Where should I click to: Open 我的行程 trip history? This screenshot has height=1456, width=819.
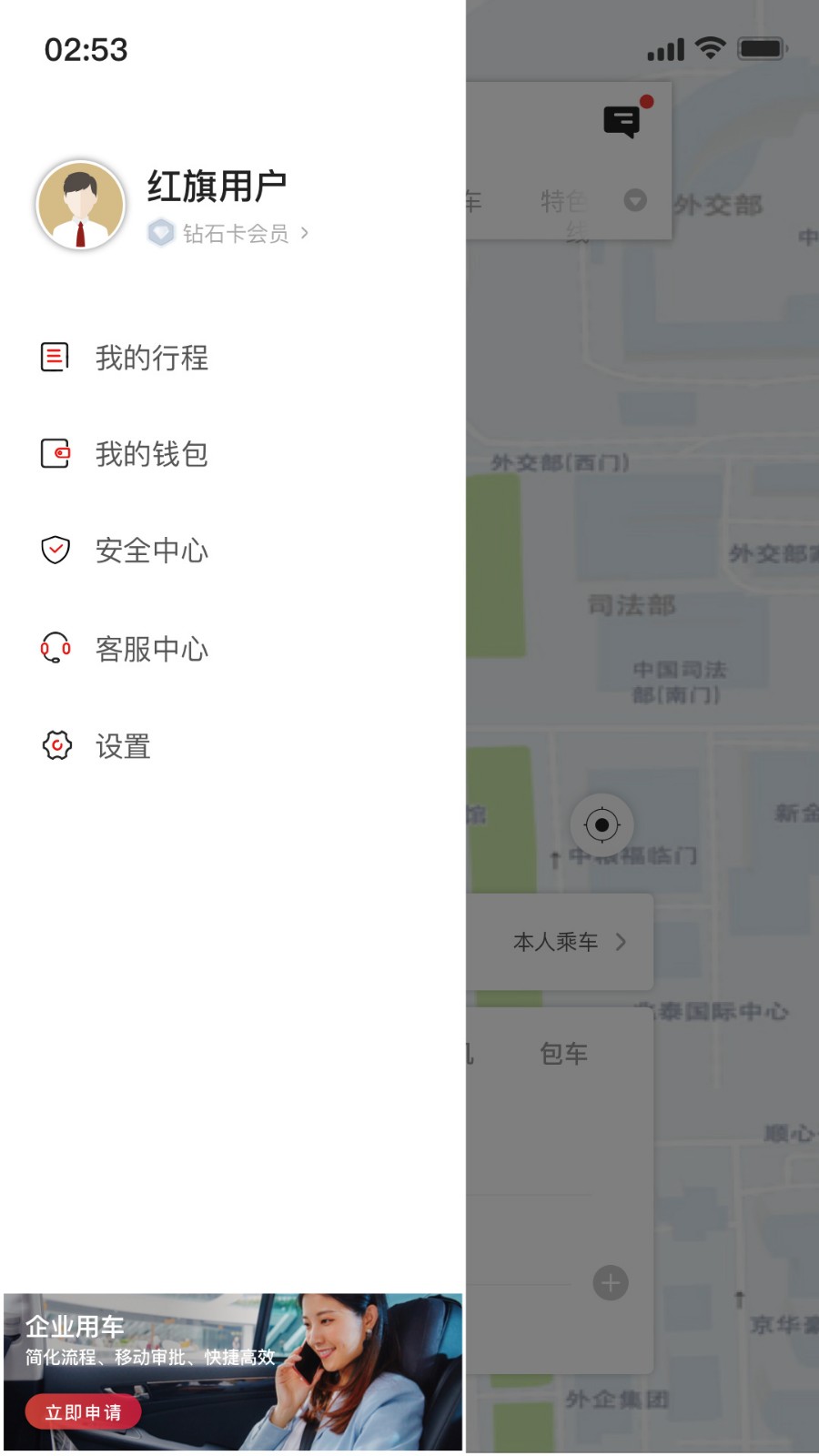[151, 358]
